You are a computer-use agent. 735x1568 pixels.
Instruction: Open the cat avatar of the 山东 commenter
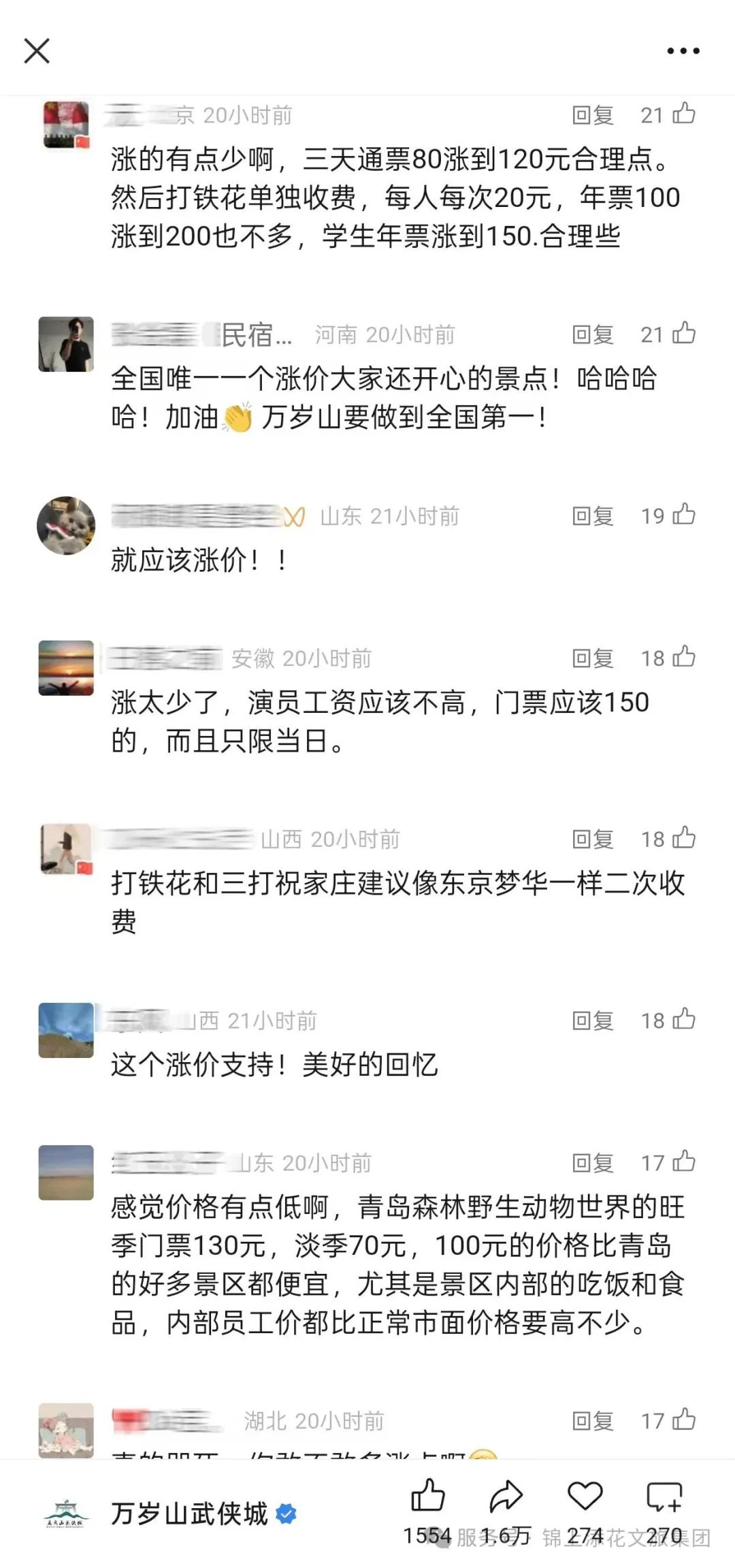(66, 524)
